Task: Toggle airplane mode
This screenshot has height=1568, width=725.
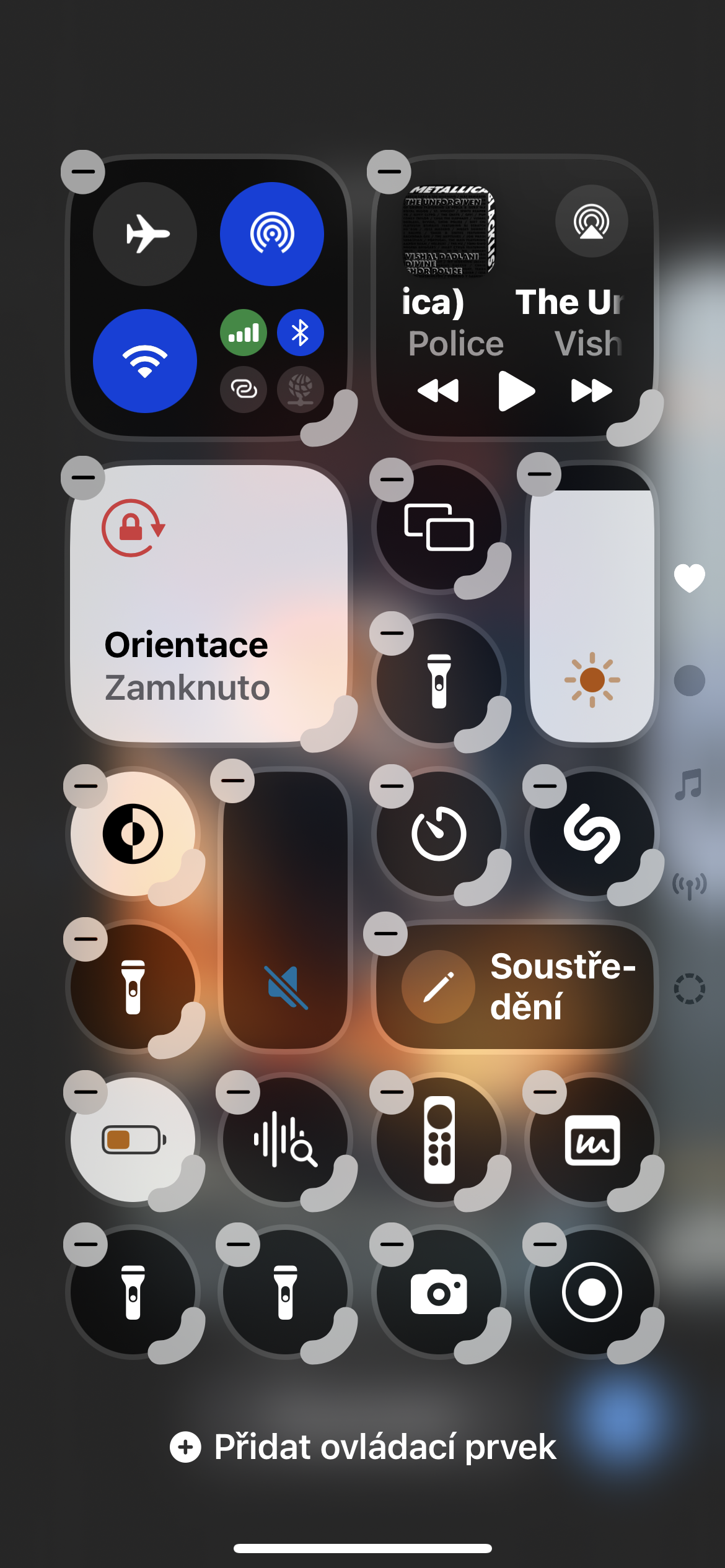Action: point(145,234)
